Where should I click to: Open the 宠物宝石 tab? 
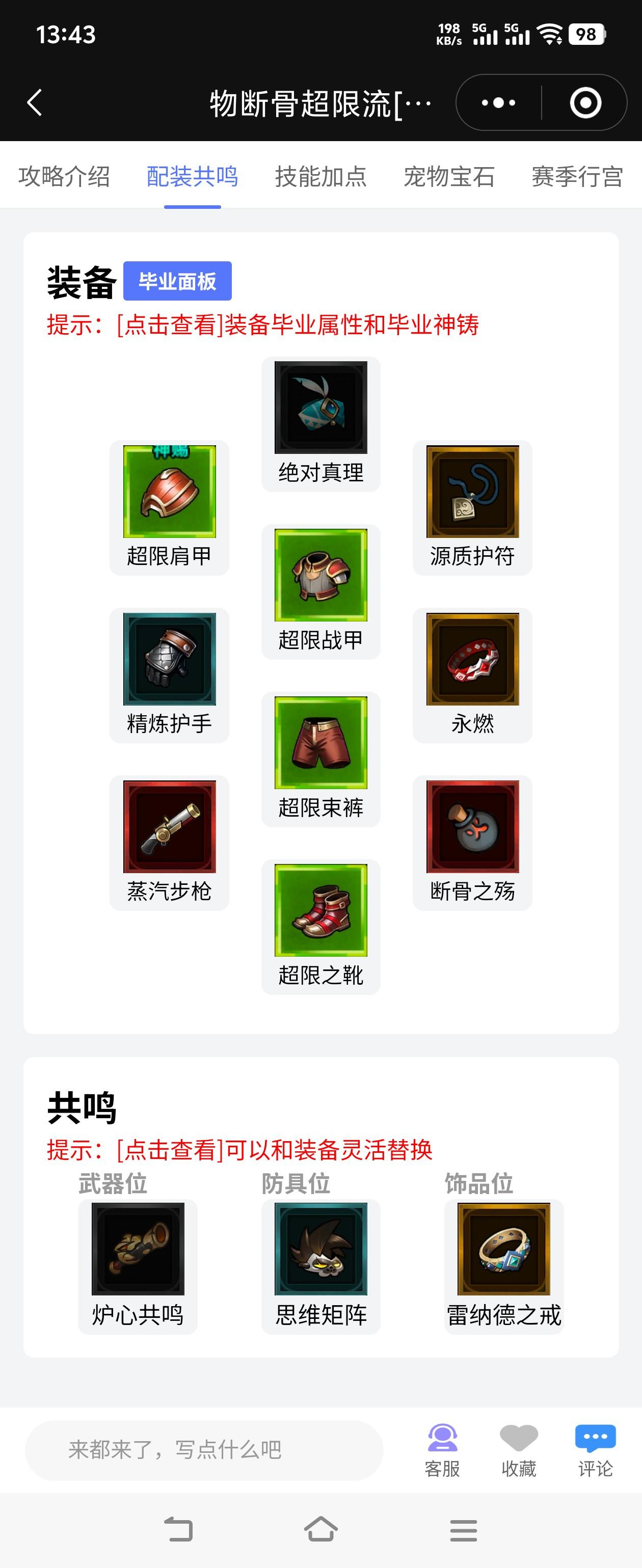tap(451, 177)
